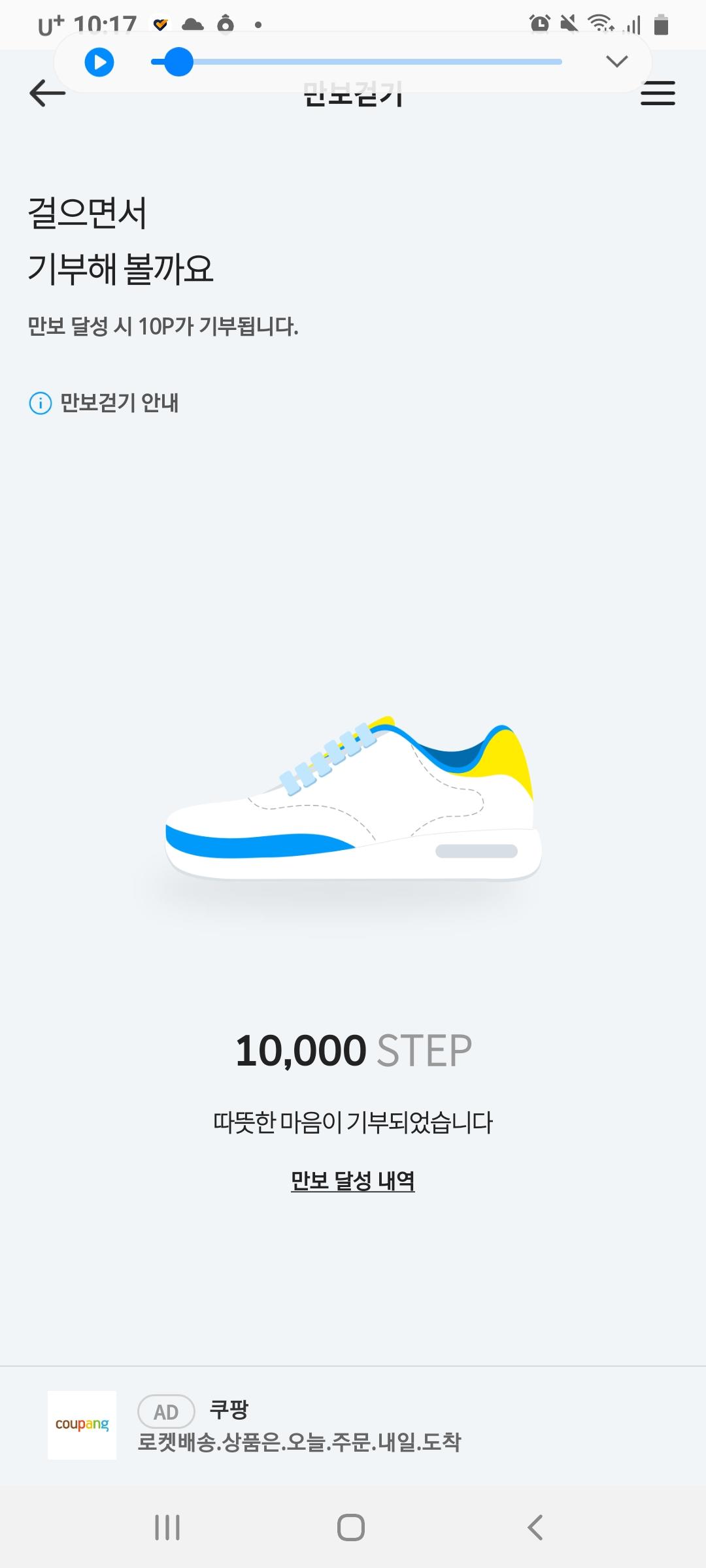Screen dimensions: 706x1568
Task: Tap system back in navigation bar
Action: [535, 1527]
